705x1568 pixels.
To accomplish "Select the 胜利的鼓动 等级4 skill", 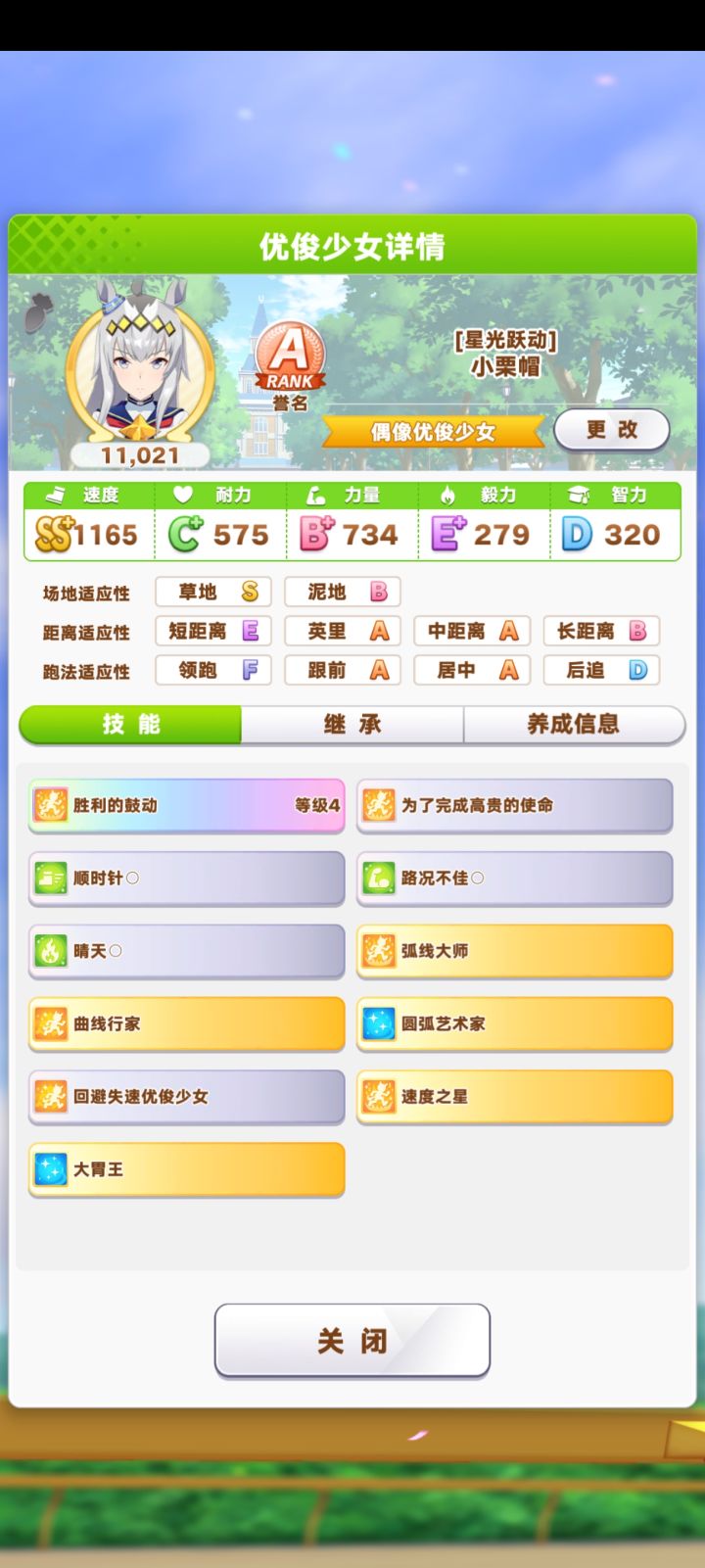I will point(186,805).
